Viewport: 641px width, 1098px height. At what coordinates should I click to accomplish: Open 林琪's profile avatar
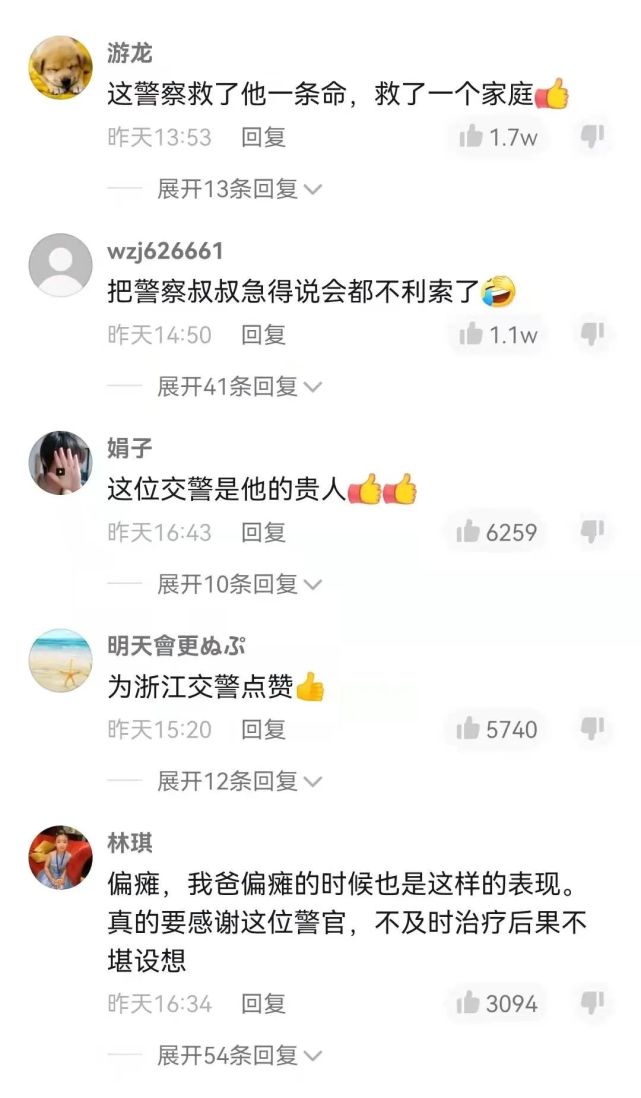[60, 857]
